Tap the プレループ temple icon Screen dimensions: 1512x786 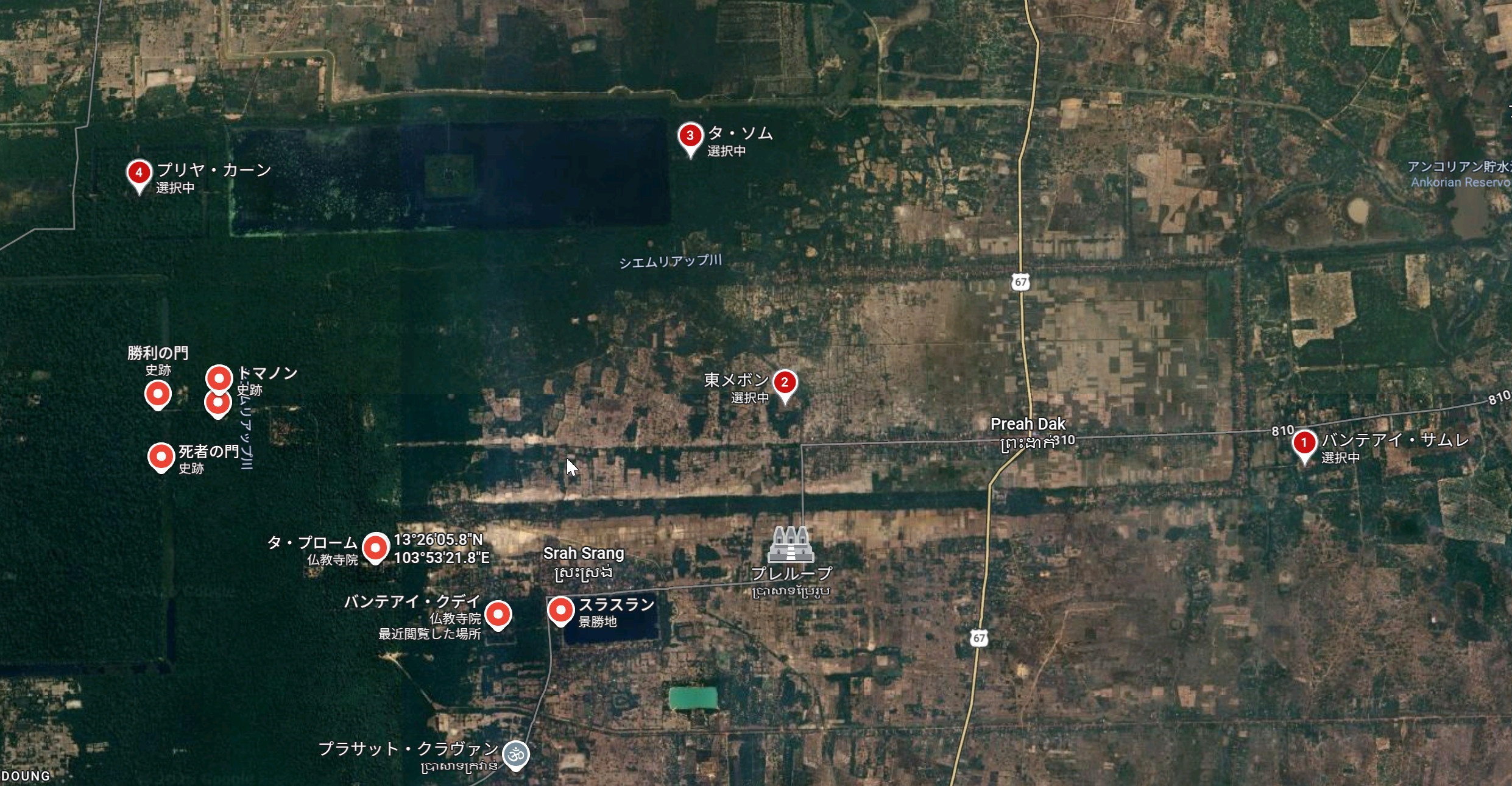pyautogui.click(x=790, y=545)
